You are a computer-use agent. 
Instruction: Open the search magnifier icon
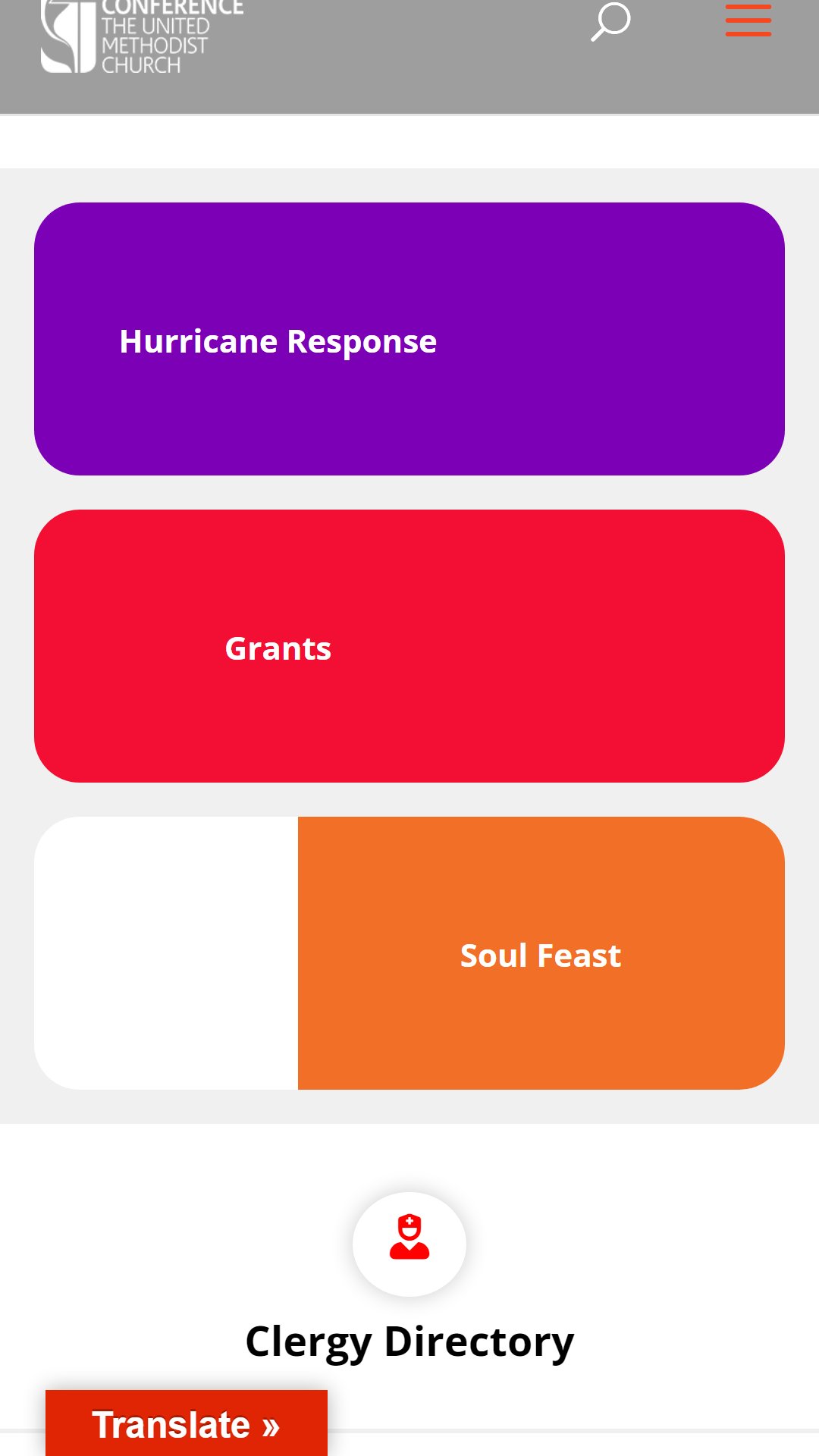(x=610, y=21)
